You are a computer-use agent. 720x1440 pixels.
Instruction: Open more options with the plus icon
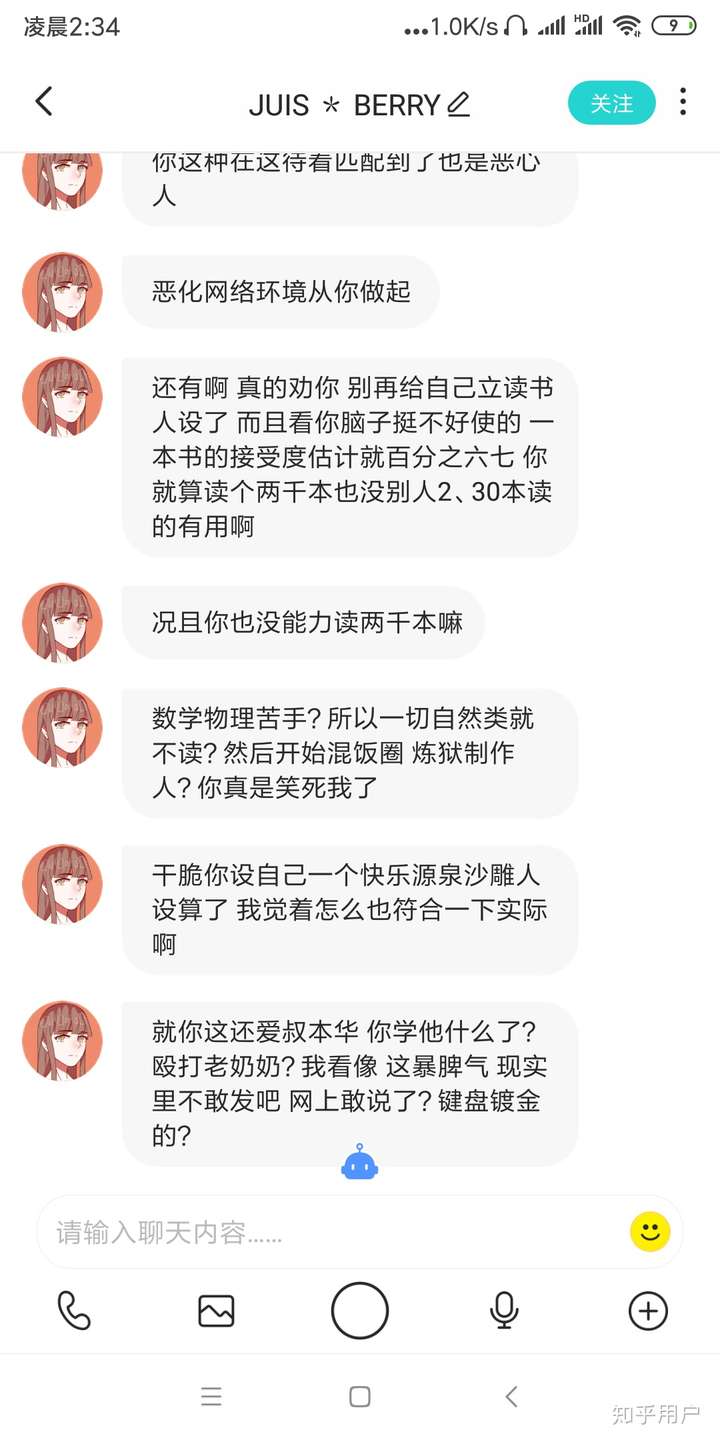[647, 1310]
